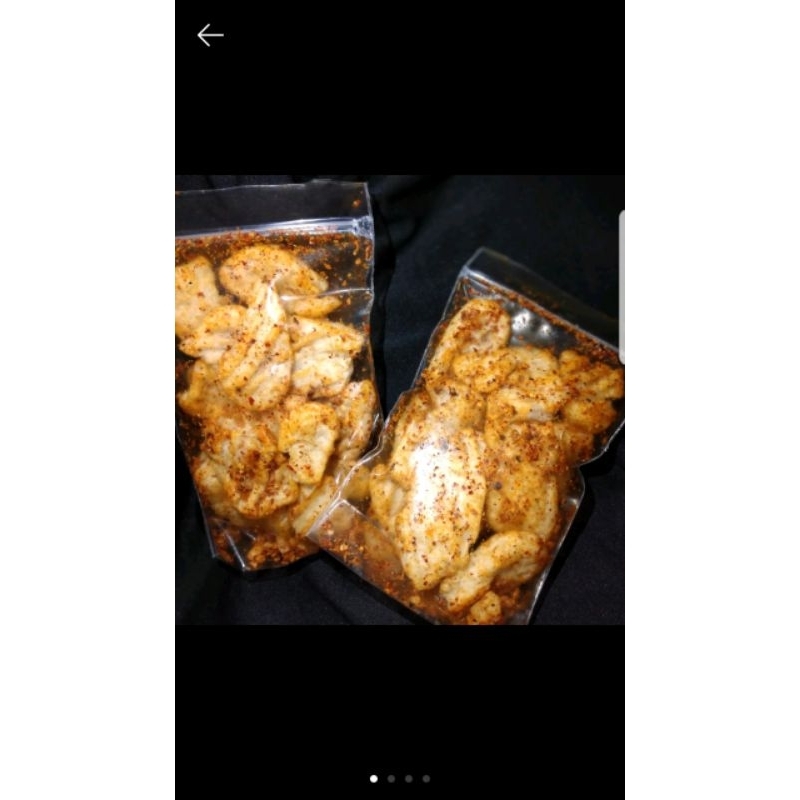Tap the image page indicator dots
Image resolution: width=800 pixels, height=800 pixels.
(400, 778)
